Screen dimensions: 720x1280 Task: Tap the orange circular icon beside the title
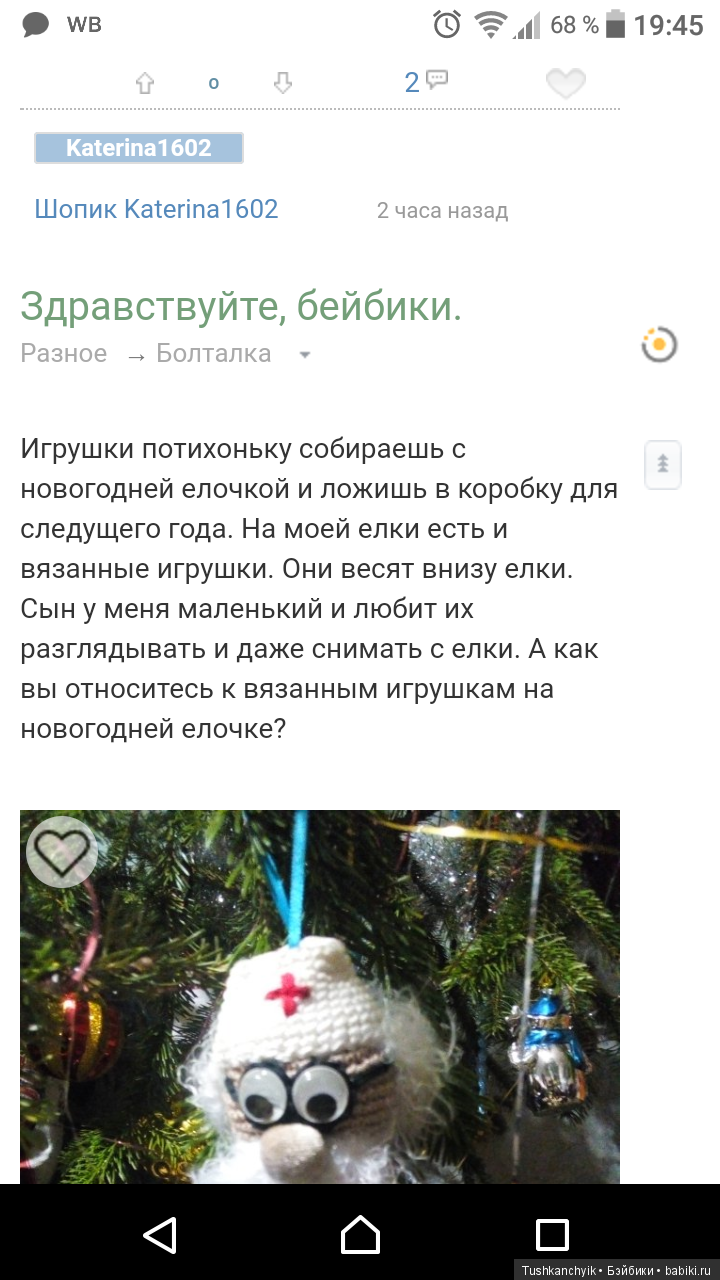click(659, 345)
